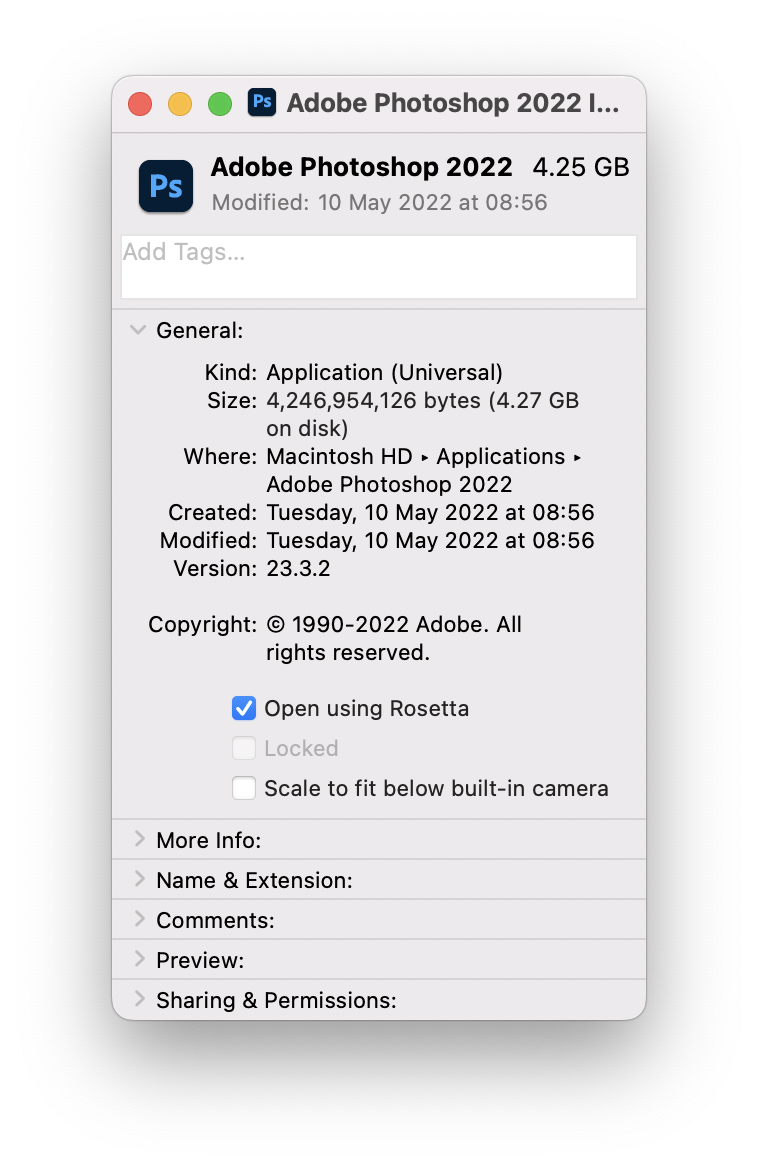Image resolution: width=758 pixels, height=1168 pixels.
Task: Click the Add Tags field
Action: coord(378,266)
